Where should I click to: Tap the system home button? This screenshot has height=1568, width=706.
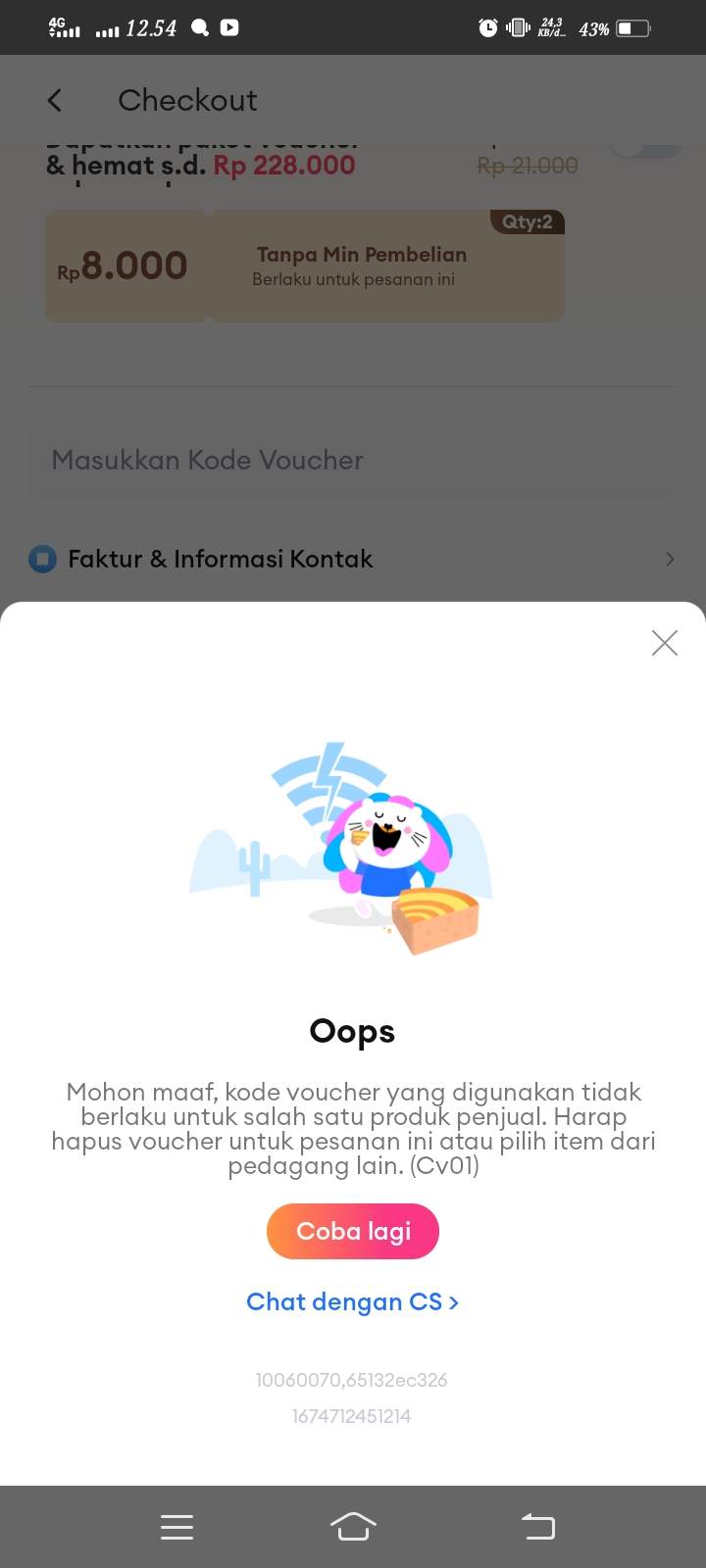pyautogui.click(x=353, y=1526)
